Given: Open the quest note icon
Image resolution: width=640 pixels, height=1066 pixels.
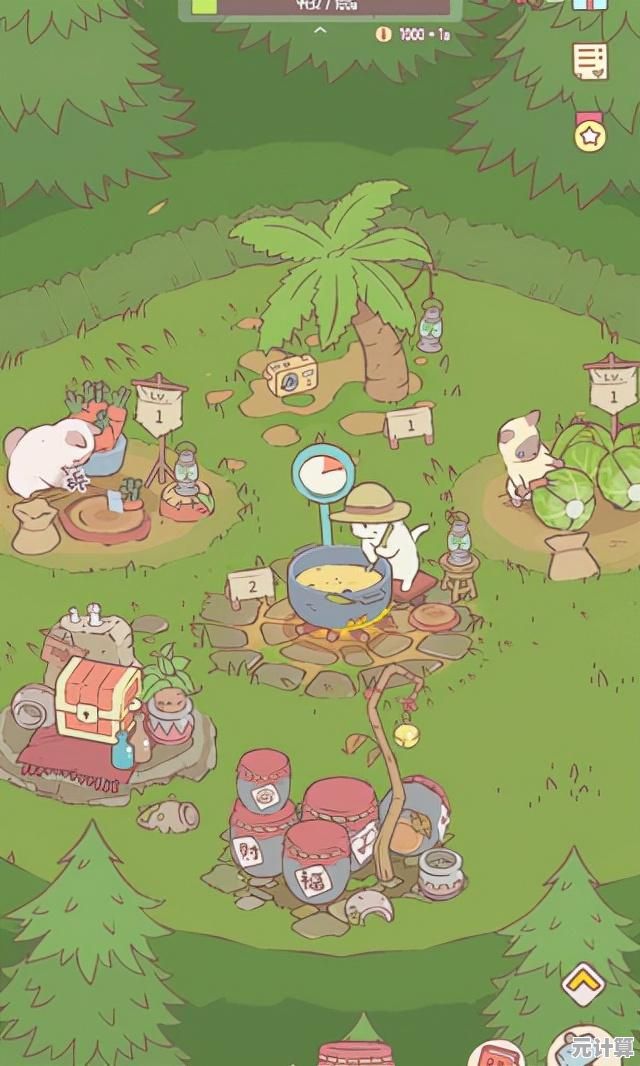Looking at the screenshot, I should click(x=589, y=61).
